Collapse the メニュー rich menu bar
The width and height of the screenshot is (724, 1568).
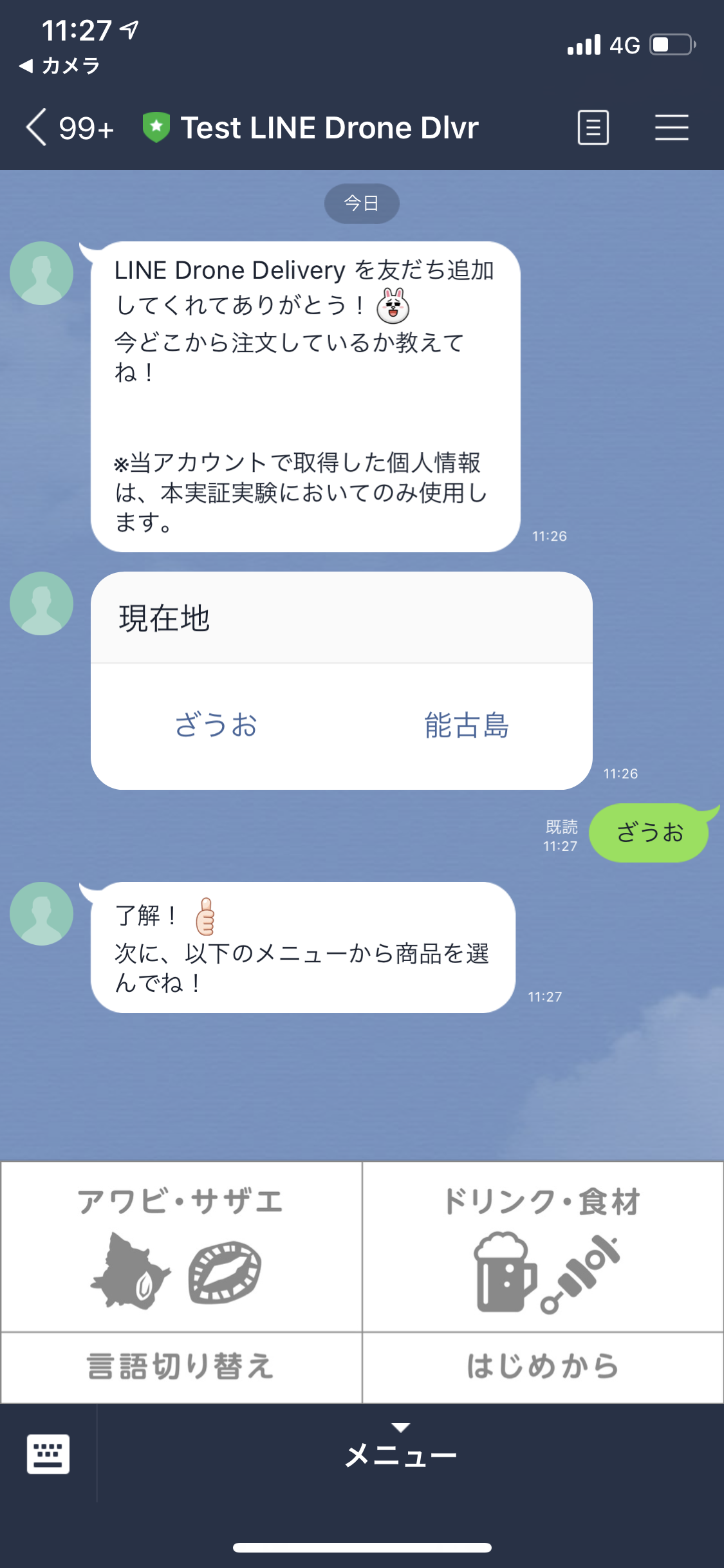tap(401, 1452)
